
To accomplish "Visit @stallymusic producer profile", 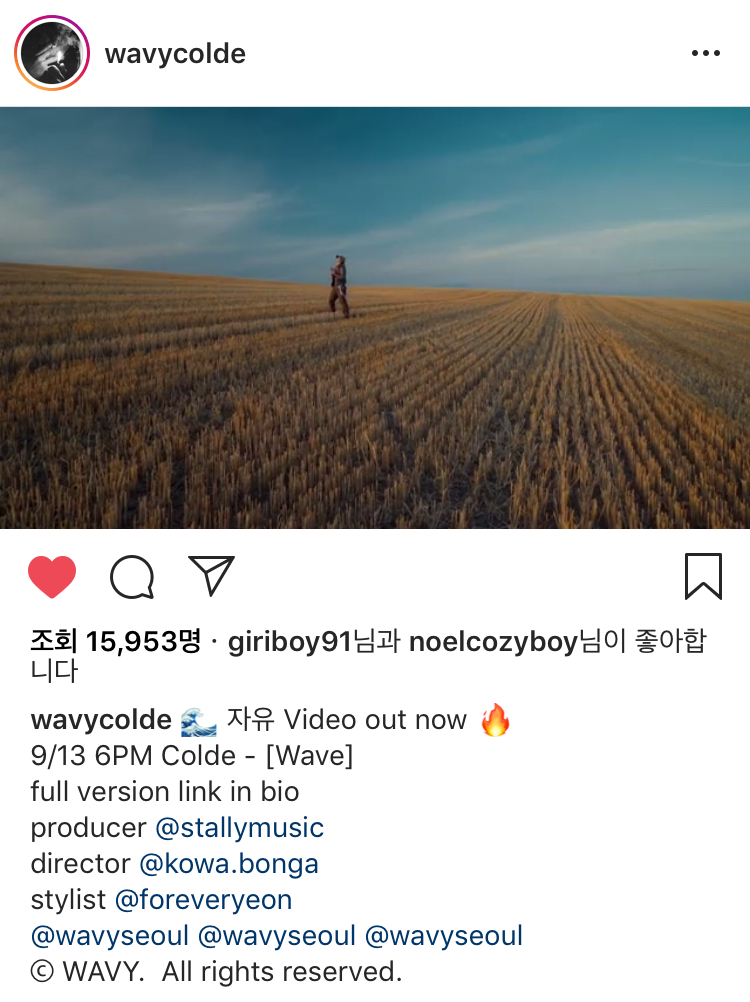I will pos(239,828).
